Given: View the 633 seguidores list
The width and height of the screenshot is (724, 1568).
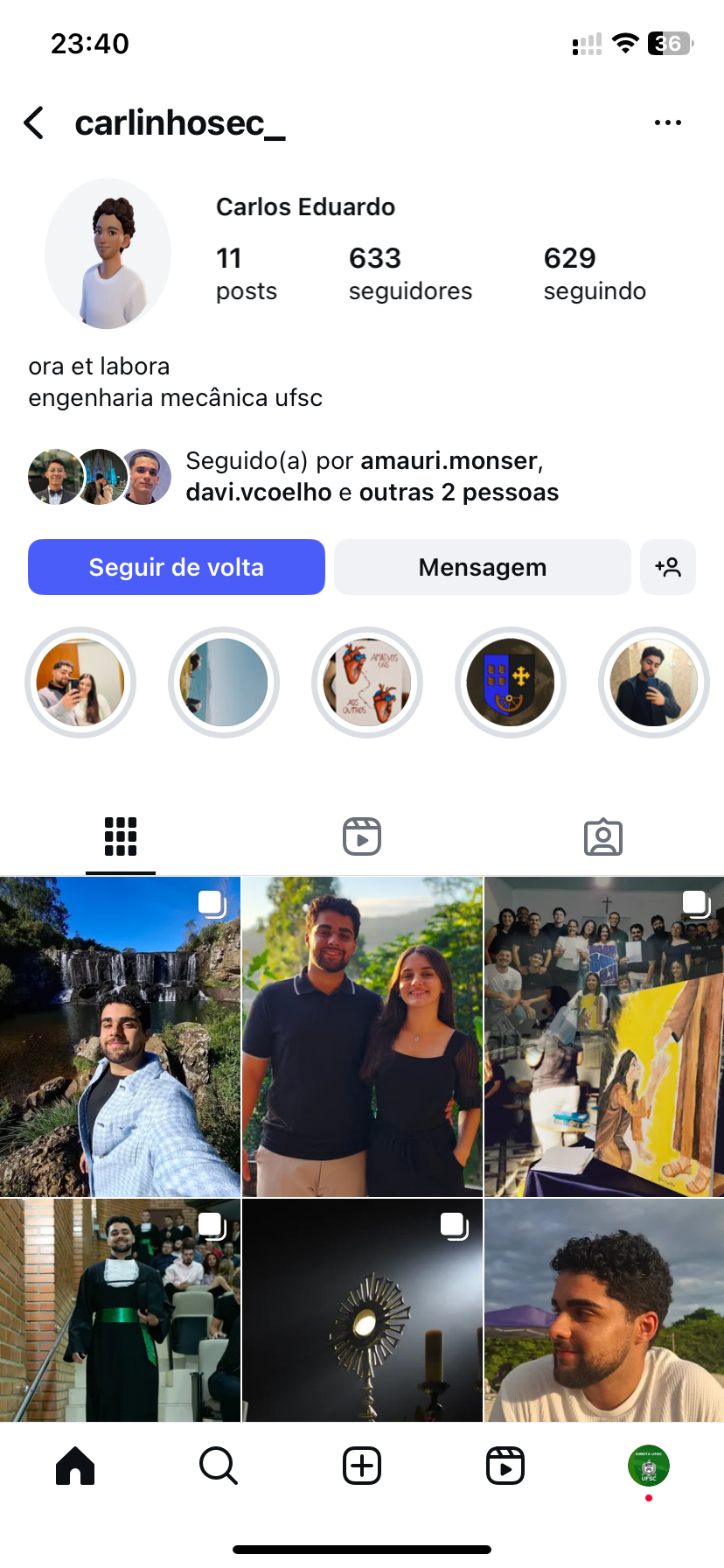Looking at the screenshot, I should pos(409,274).
